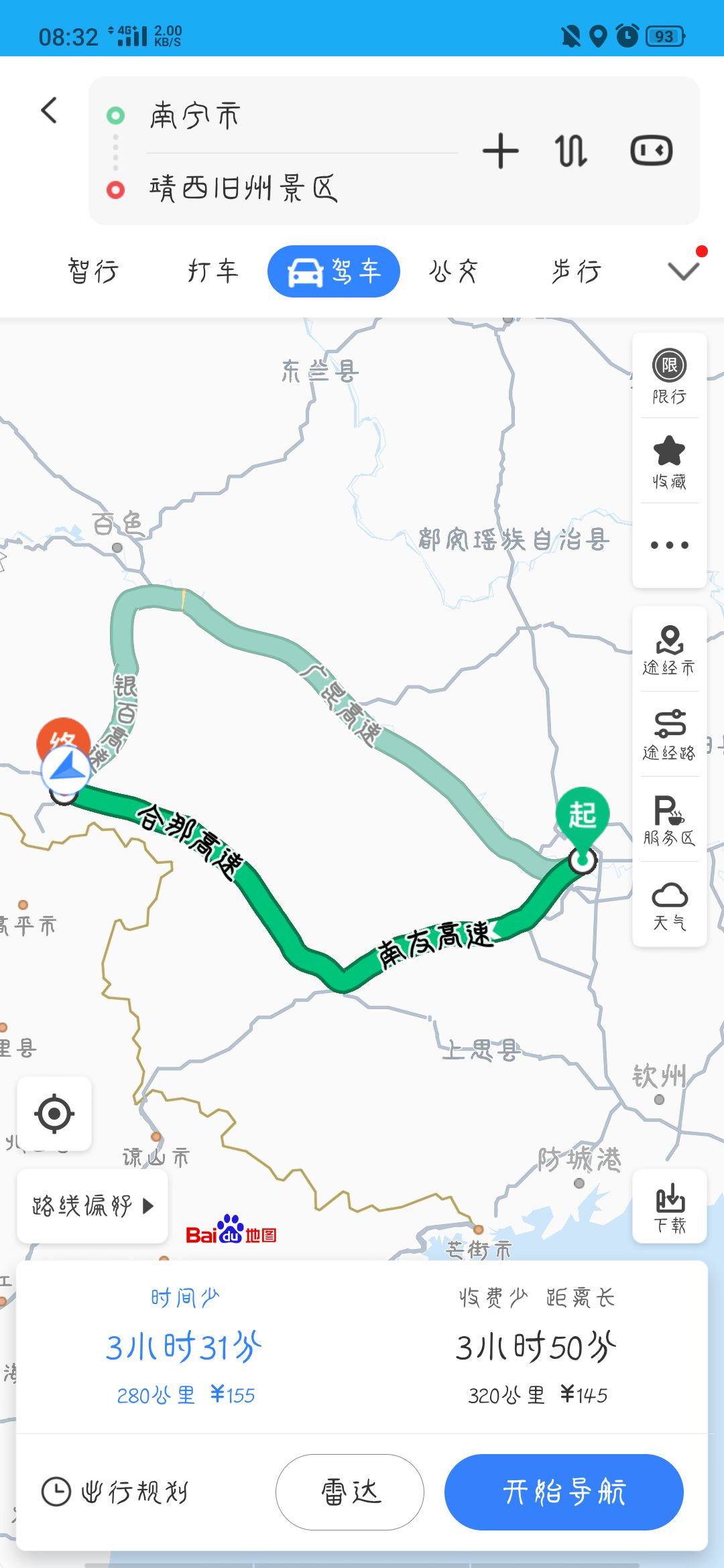Go back using the top-left arrow
Viewport: 724px width, 1568px height.
click(49, 111)
